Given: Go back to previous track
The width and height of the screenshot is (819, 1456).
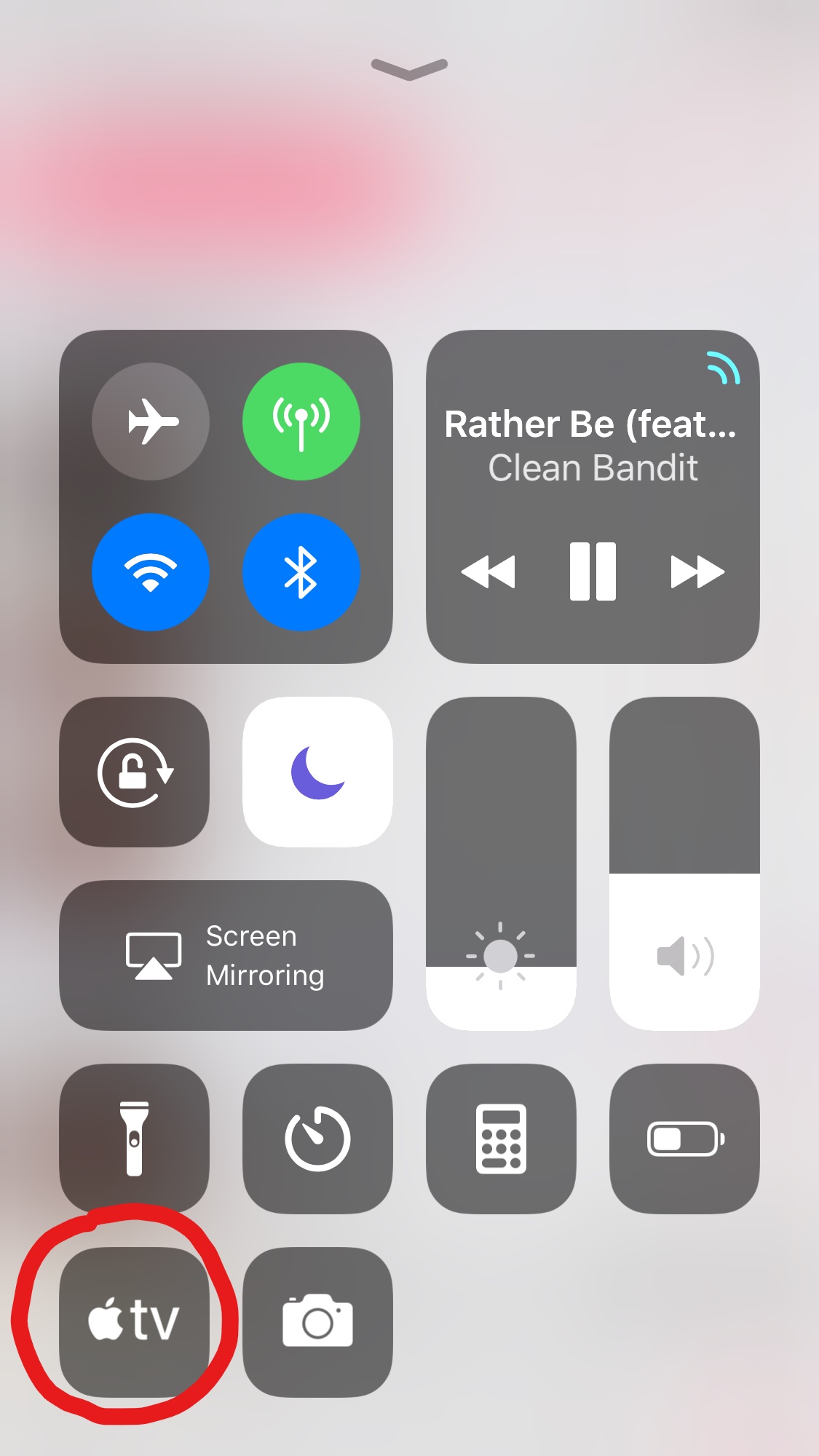Looking at the screenshot, I should 488,571.
